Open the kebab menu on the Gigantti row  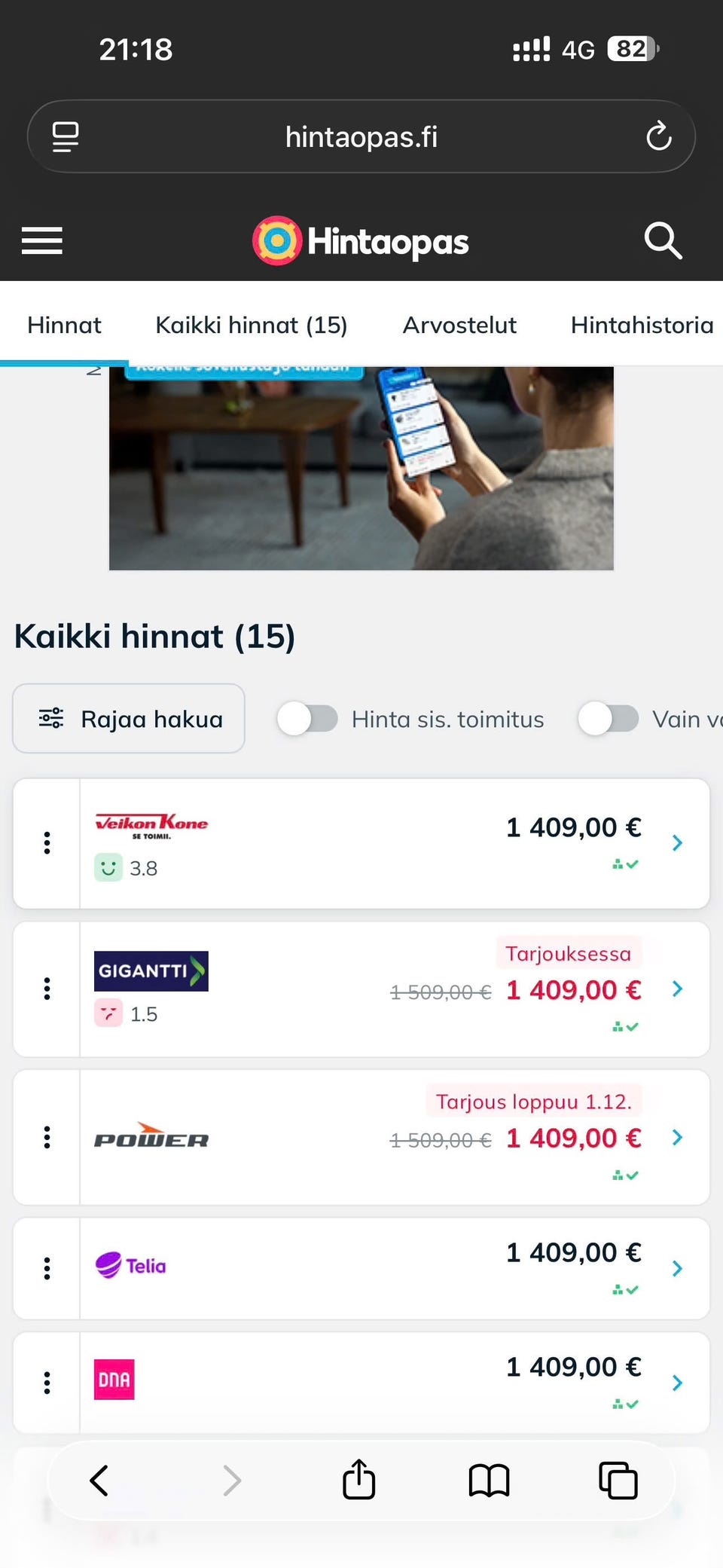click(47, 989)
